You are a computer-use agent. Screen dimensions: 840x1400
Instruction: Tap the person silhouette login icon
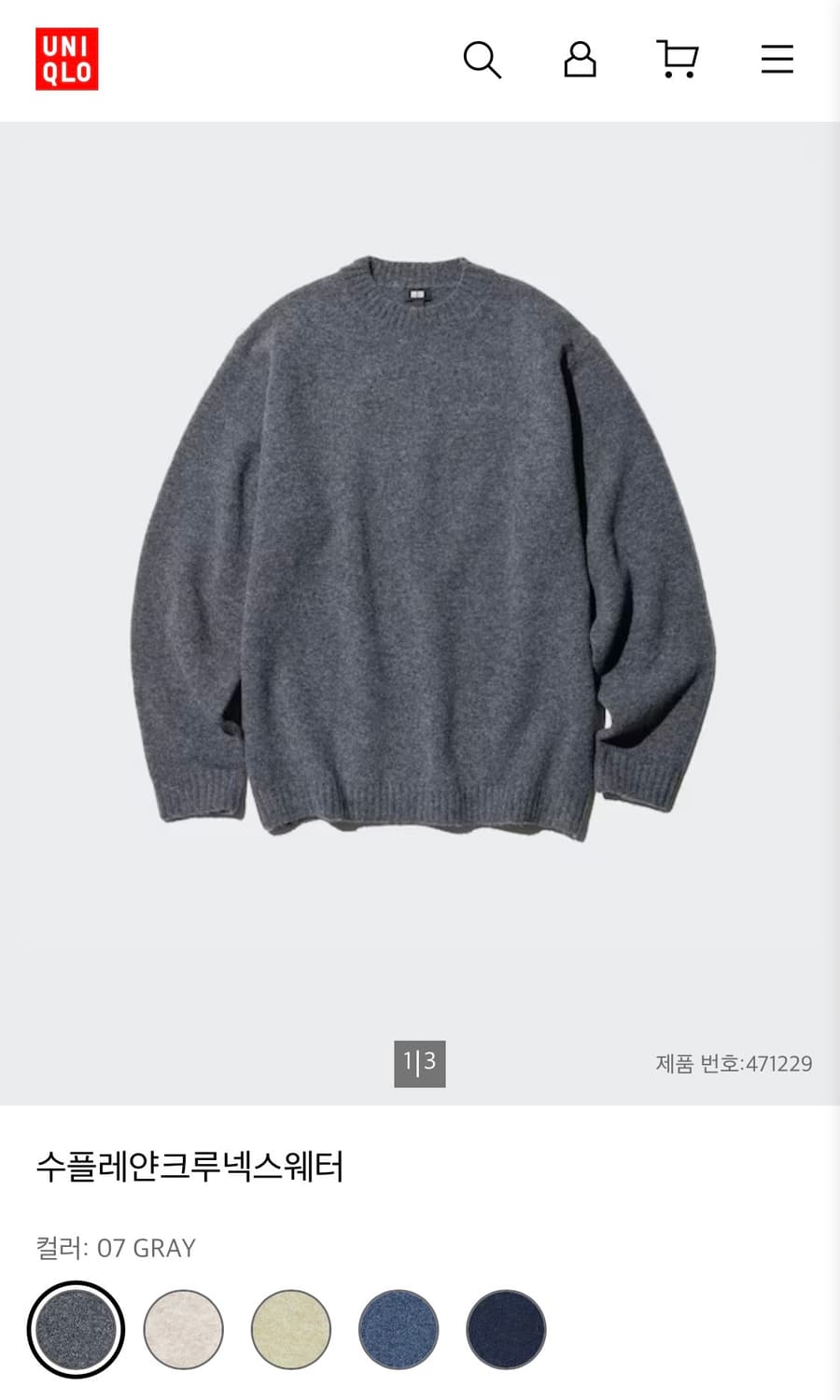point(580,61)
